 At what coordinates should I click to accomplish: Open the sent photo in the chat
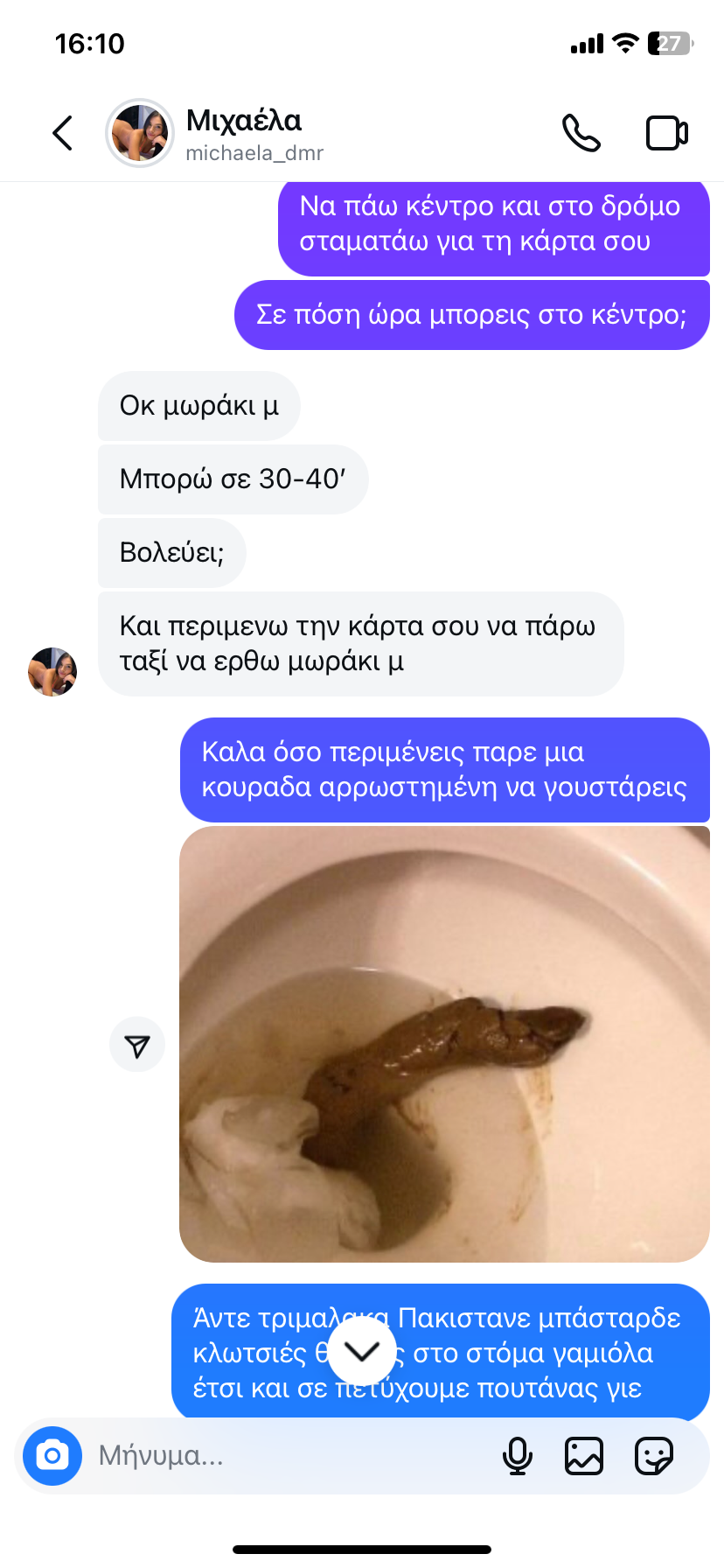click(444, 1044)
